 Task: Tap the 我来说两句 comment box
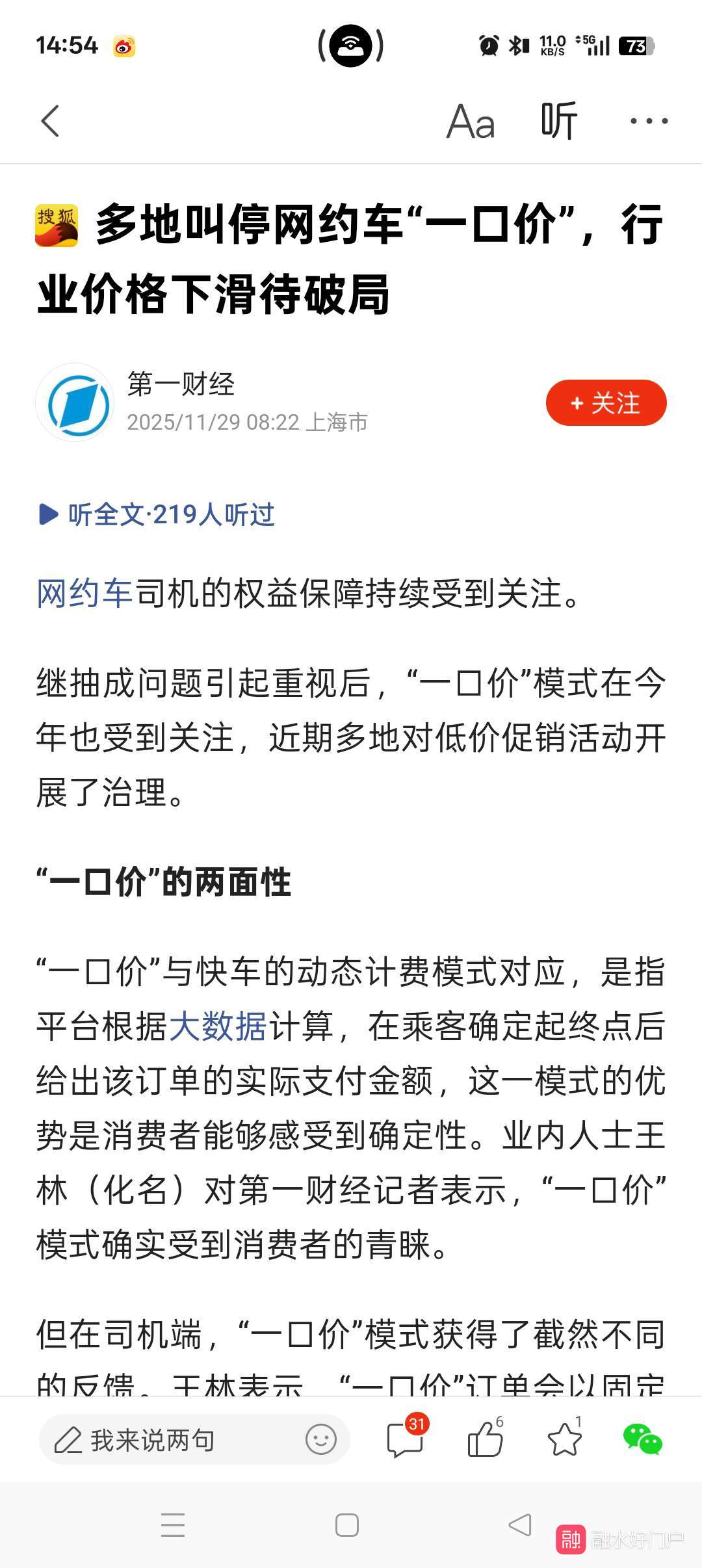153,1440
